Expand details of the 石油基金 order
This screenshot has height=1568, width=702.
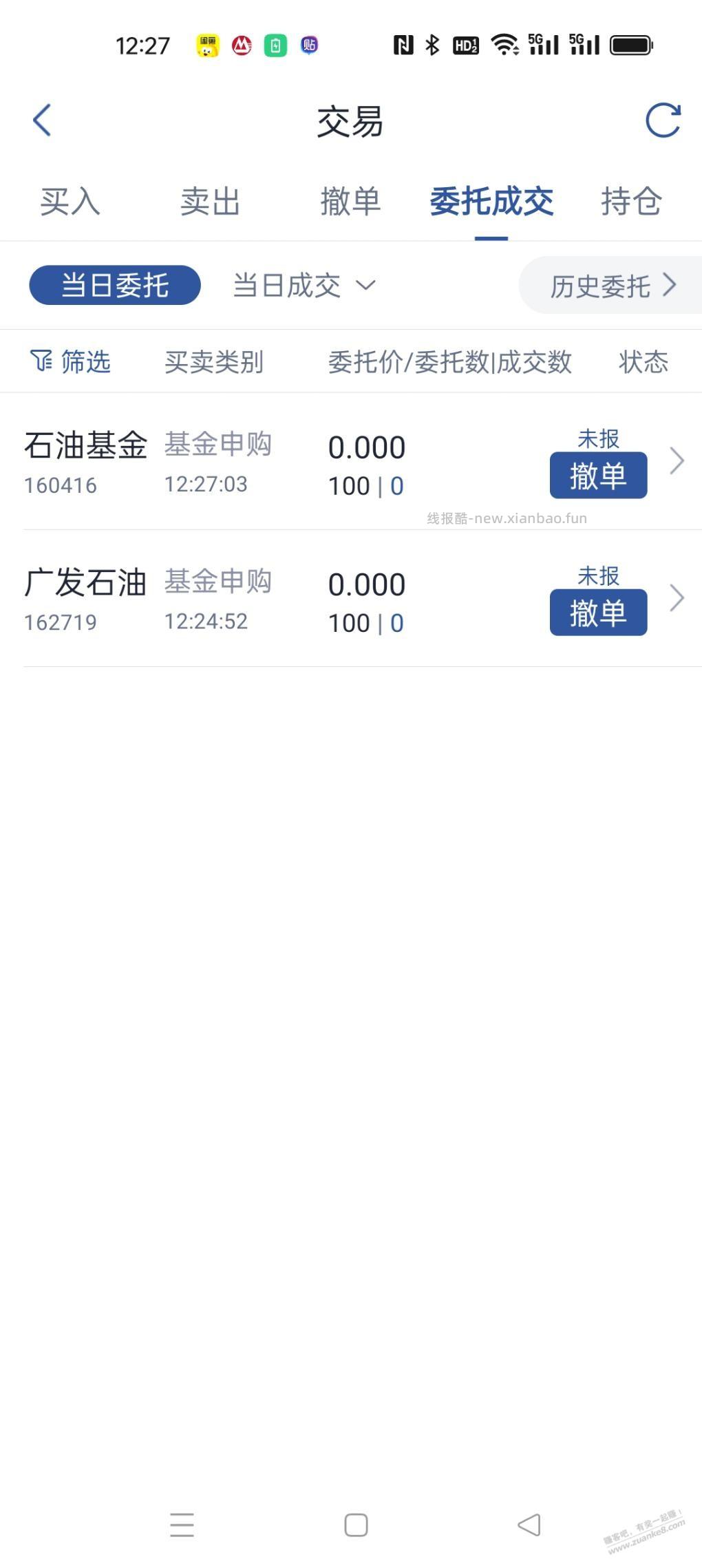coord(677,460)
